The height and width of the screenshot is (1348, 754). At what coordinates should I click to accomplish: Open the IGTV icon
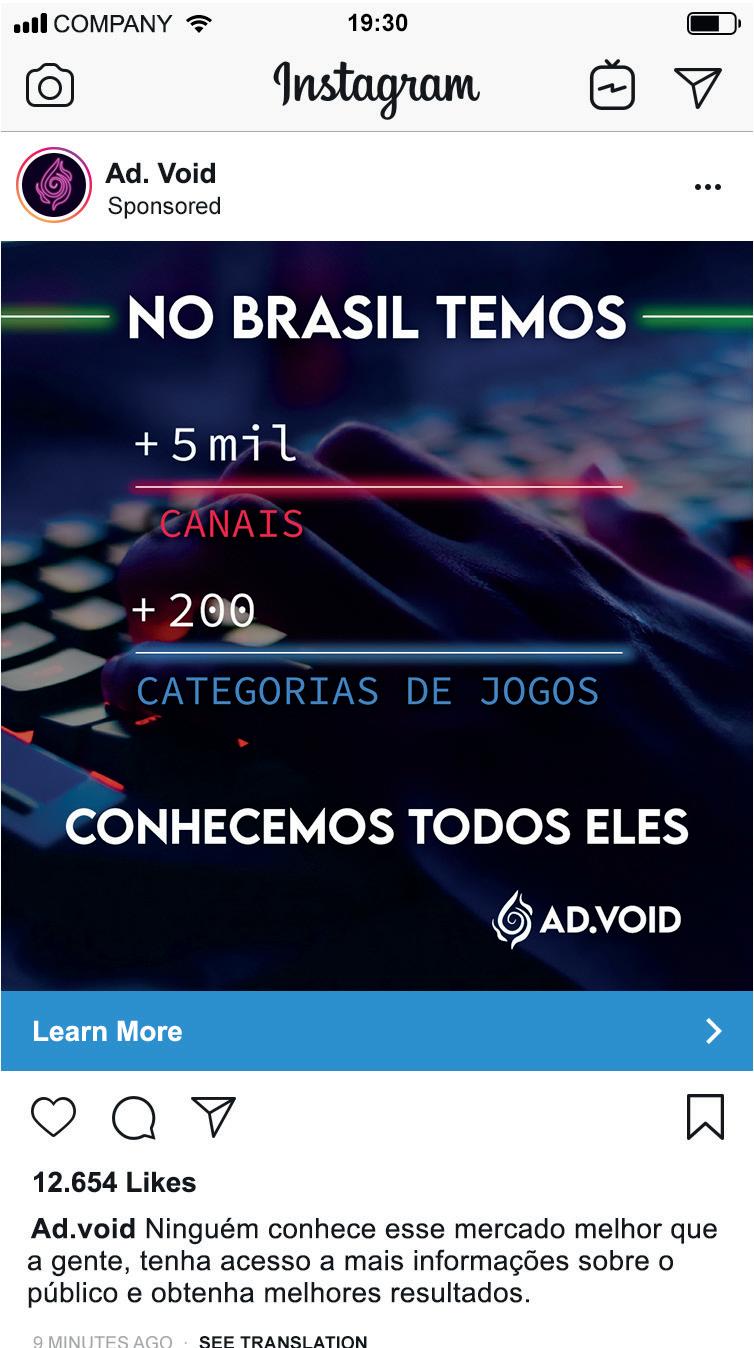pyautogui.click(x=612, y=86)
